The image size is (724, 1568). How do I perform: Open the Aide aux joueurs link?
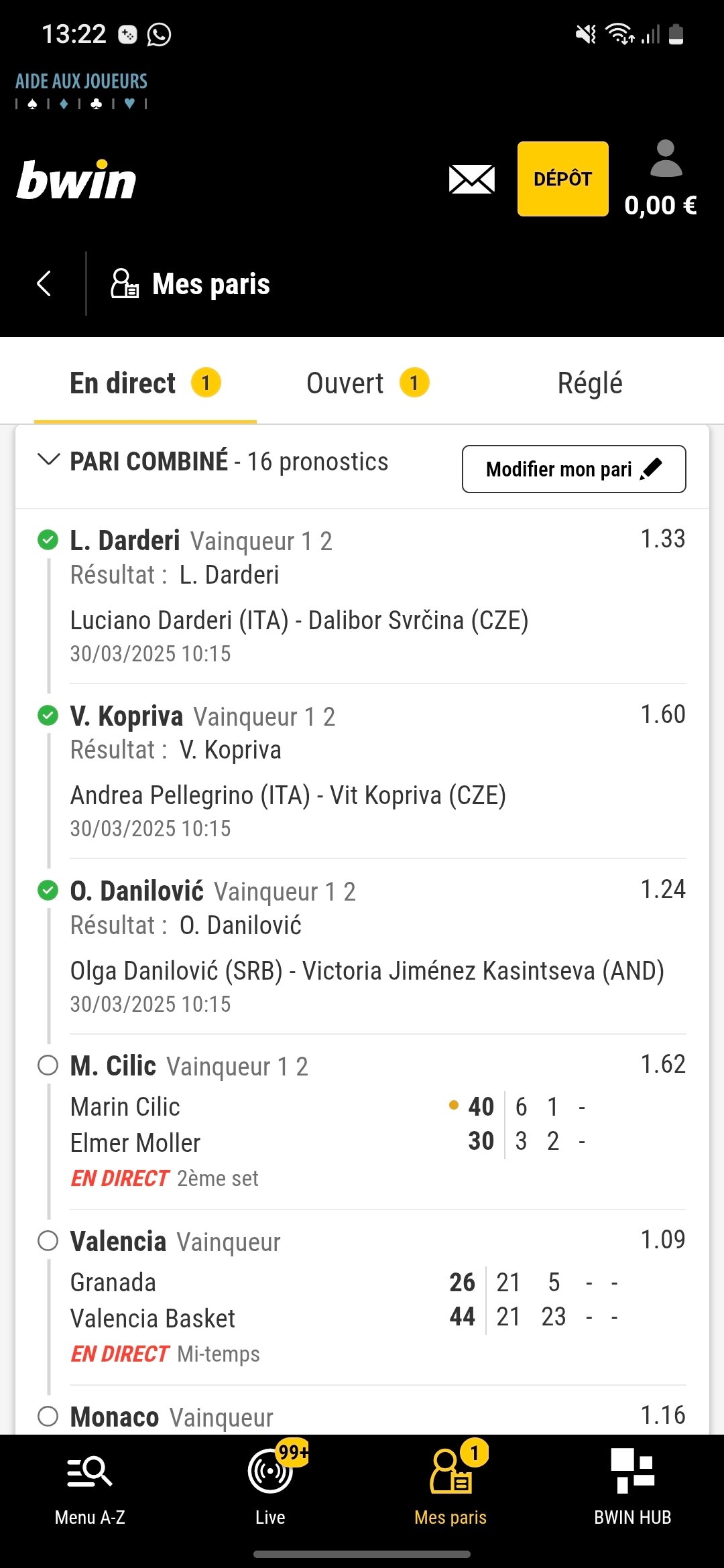click(x=81, y=90)
